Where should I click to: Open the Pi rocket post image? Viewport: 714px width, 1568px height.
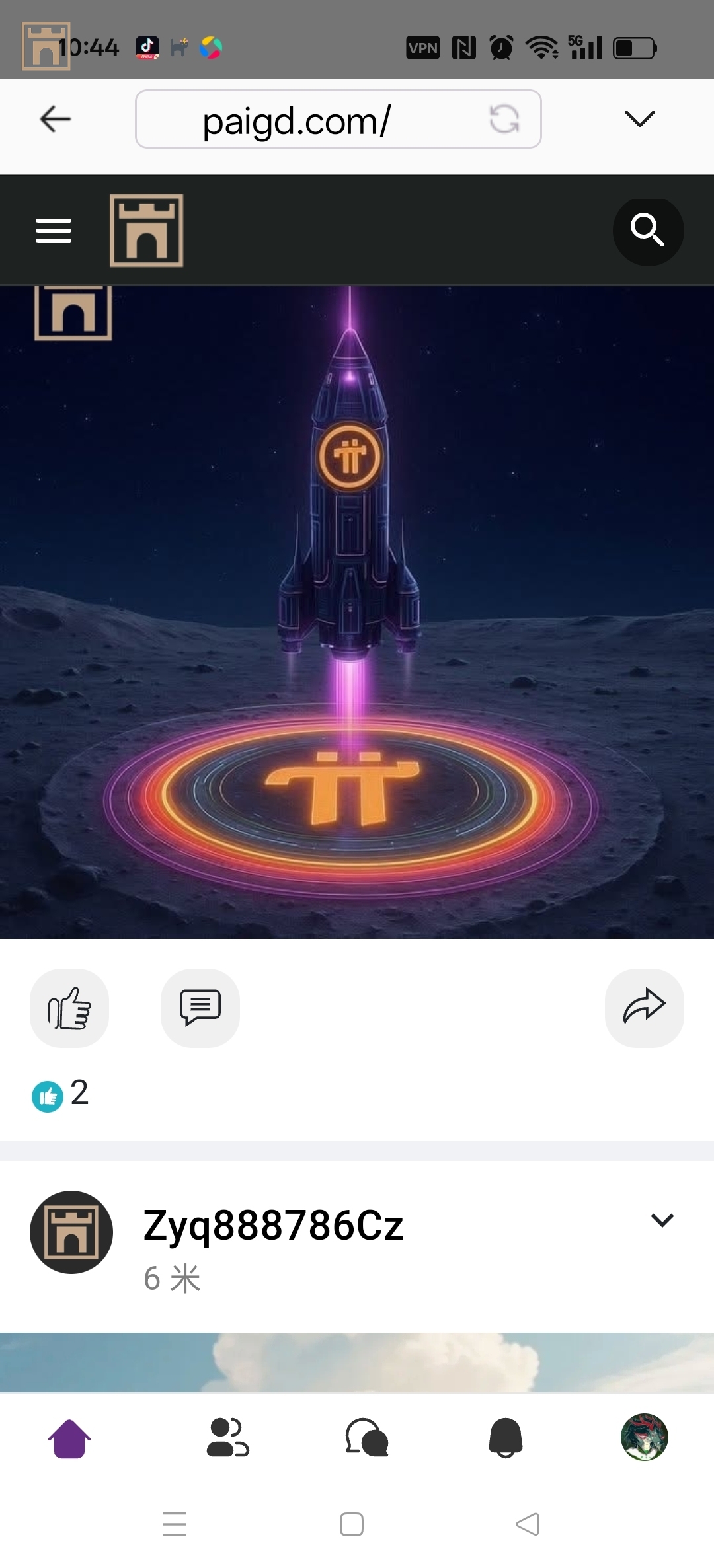357,611
